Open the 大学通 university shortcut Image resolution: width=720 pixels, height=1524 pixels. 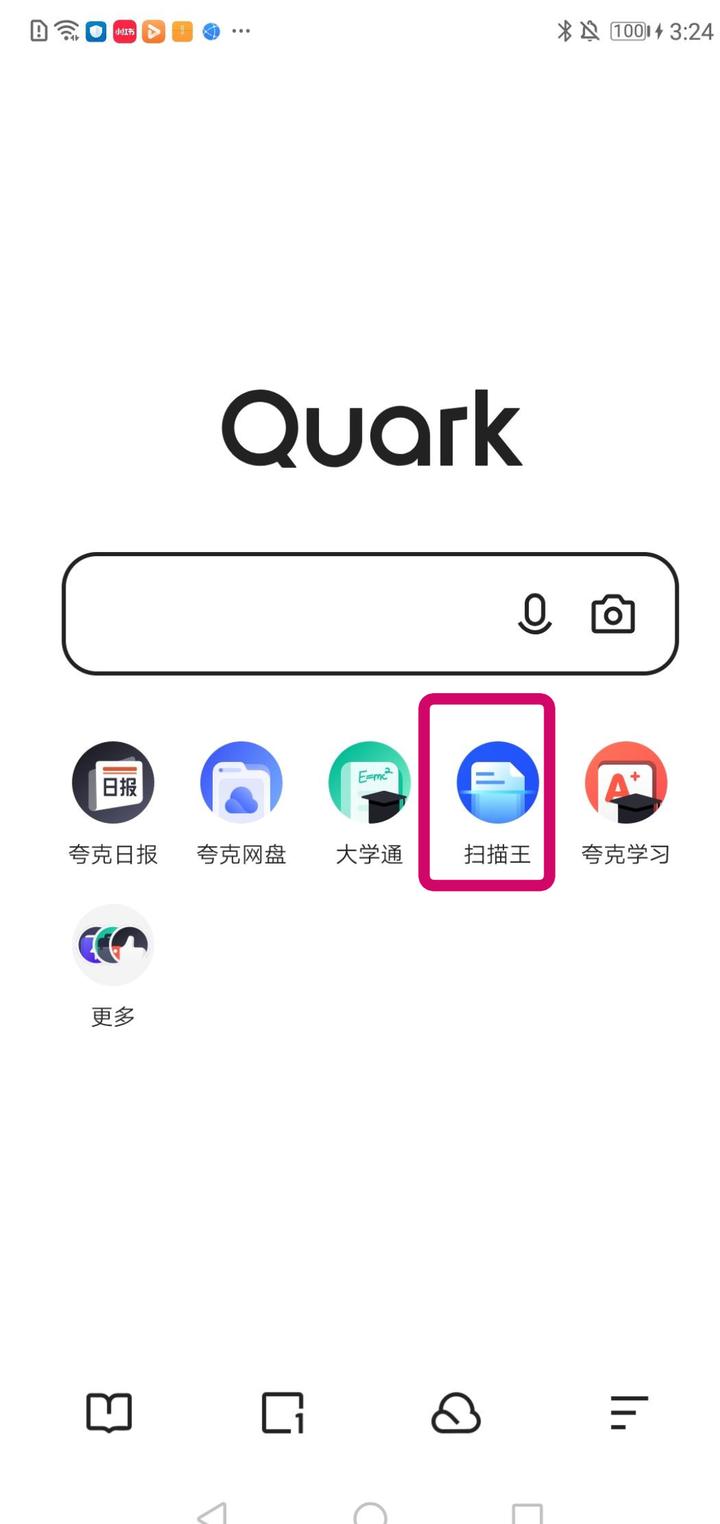point(369,783)
